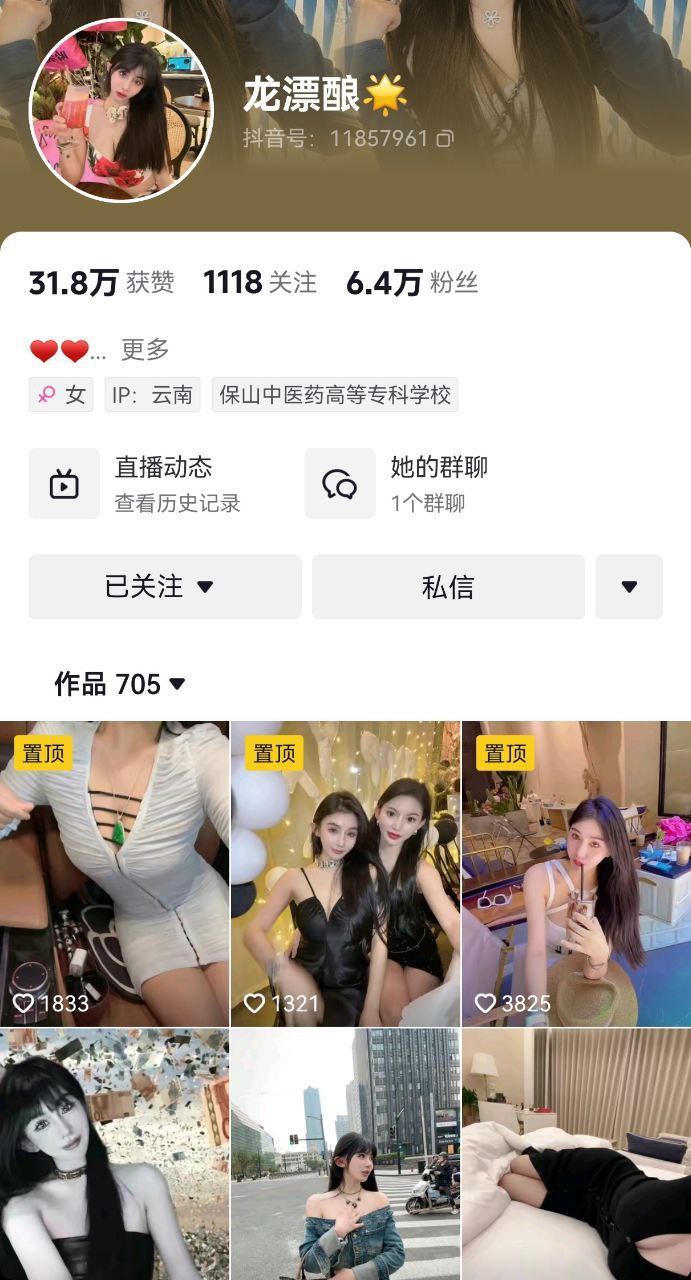Image resolution: width=691 pixels, height=1280 pixels.
Task: Open the bedroom video thumbnail
Action: point(576,1155)
